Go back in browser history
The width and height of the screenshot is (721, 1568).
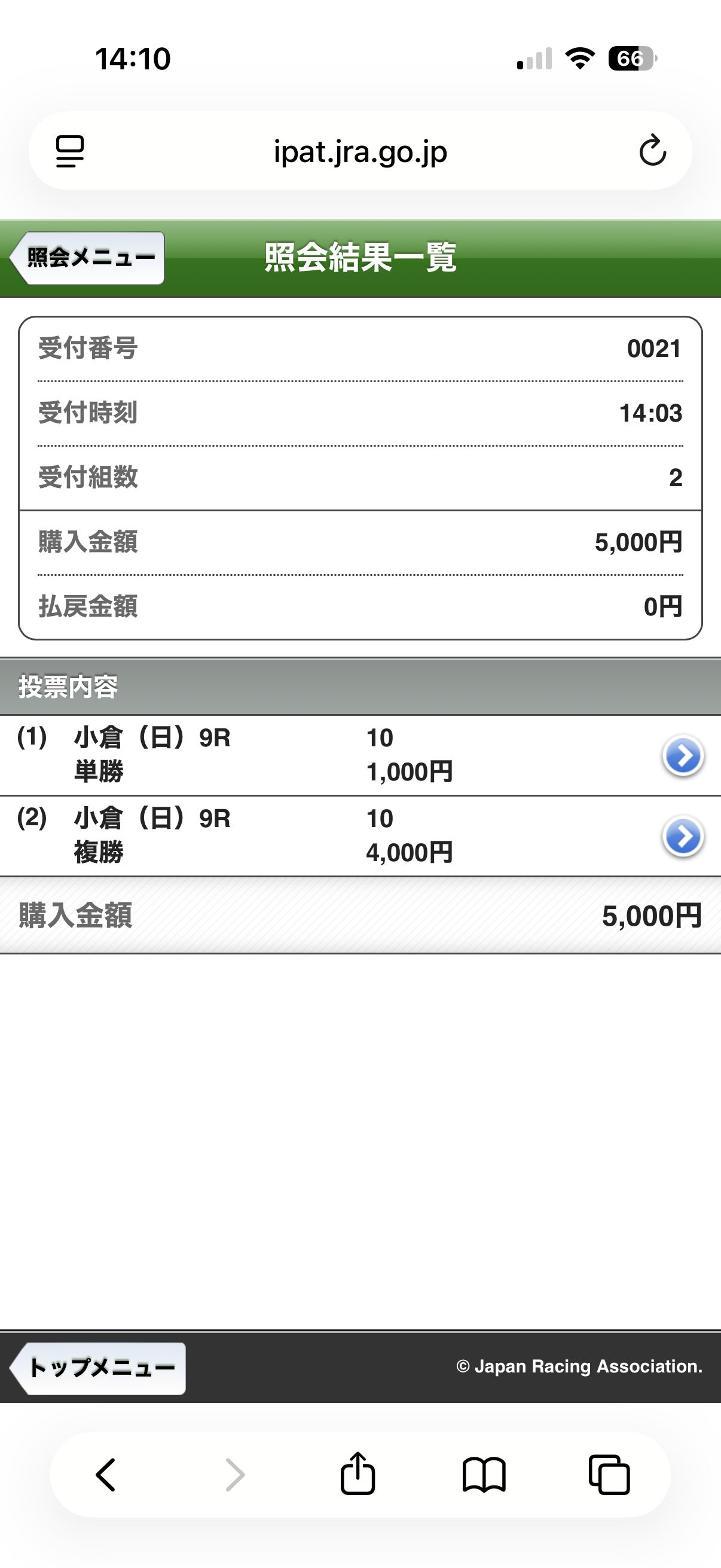[106, 1474]
